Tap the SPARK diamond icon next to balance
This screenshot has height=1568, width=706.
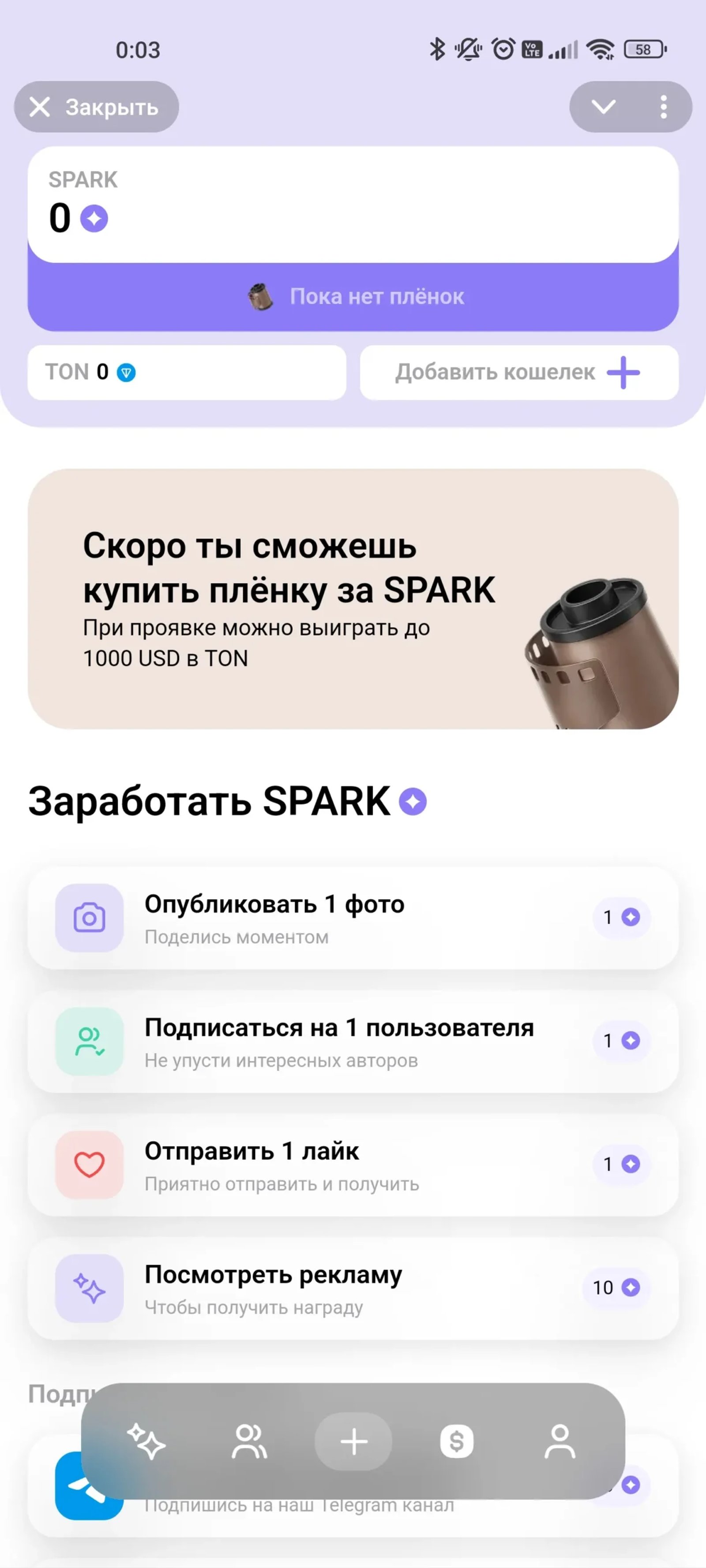93,218
